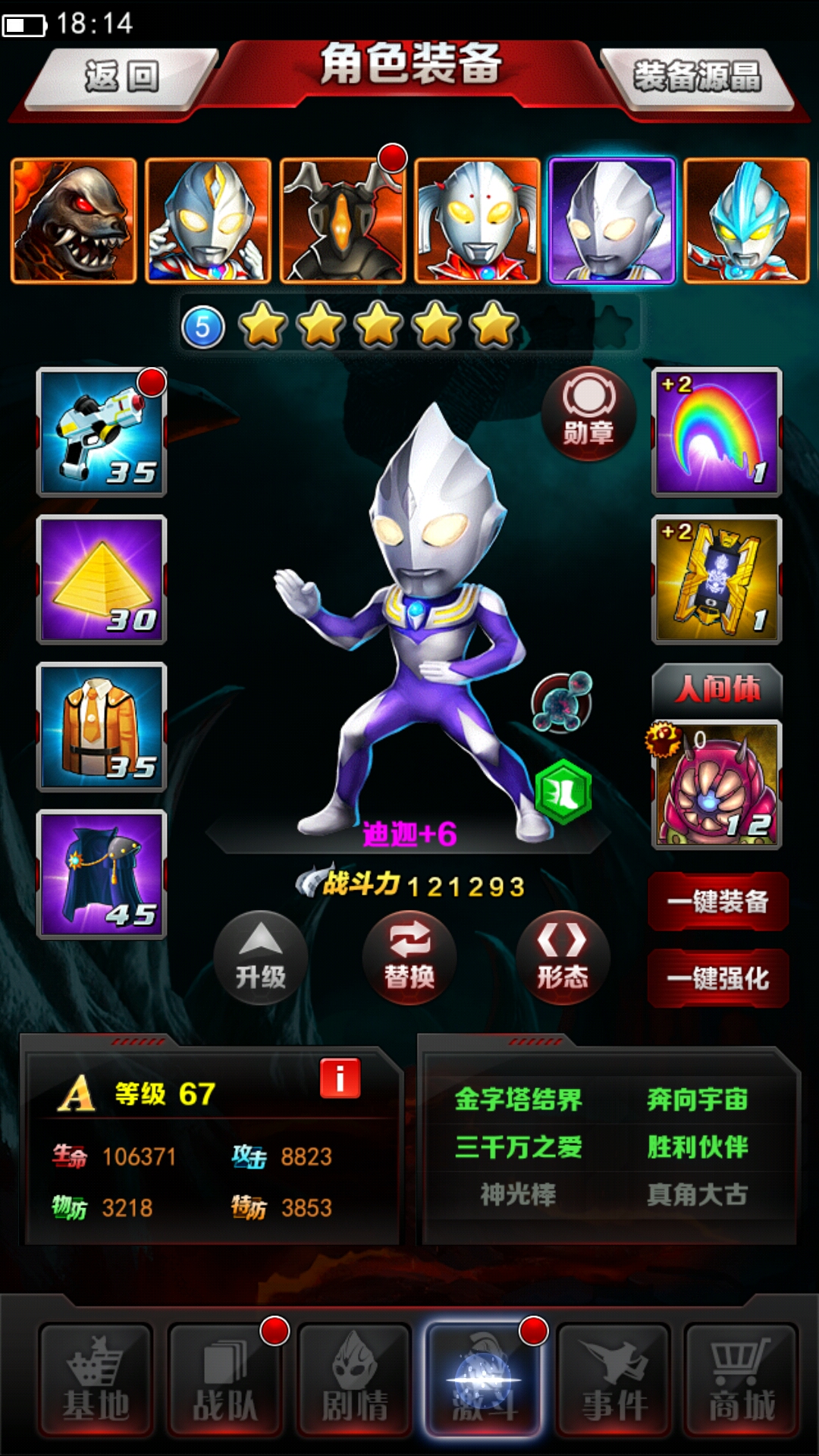Tap the 一键强化 auto-enhance button

(x=717, y=978)
